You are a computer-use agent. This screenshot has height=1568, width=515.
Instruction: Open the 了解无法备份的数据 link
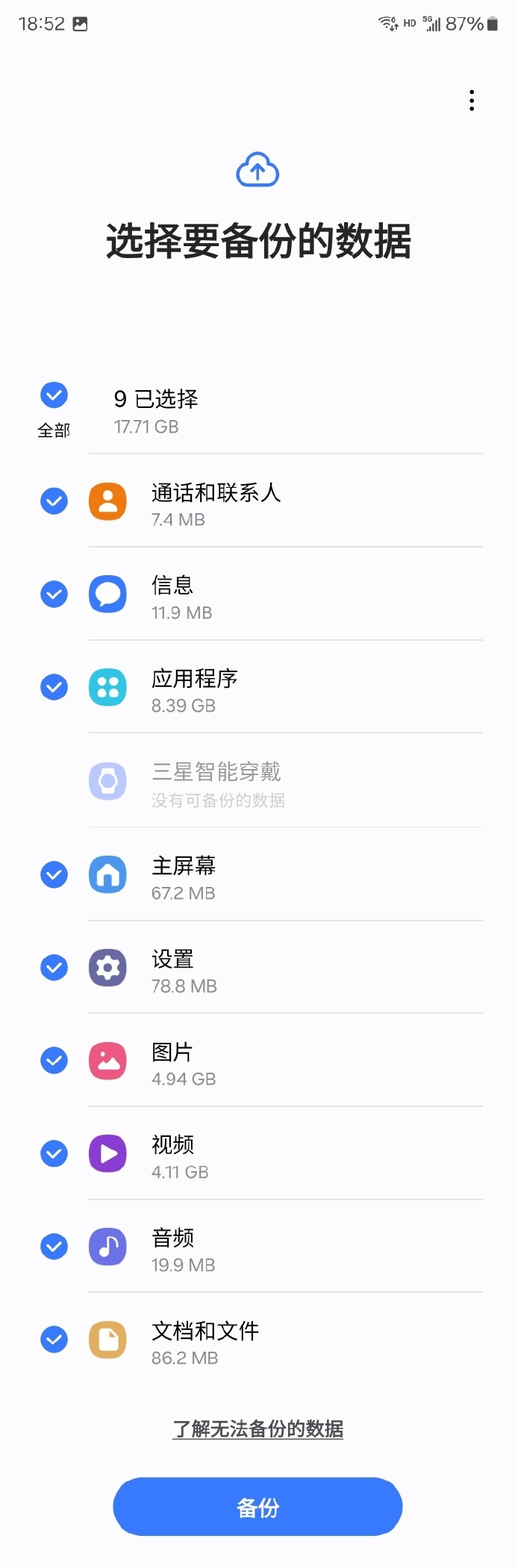[x=257, y=1429]
